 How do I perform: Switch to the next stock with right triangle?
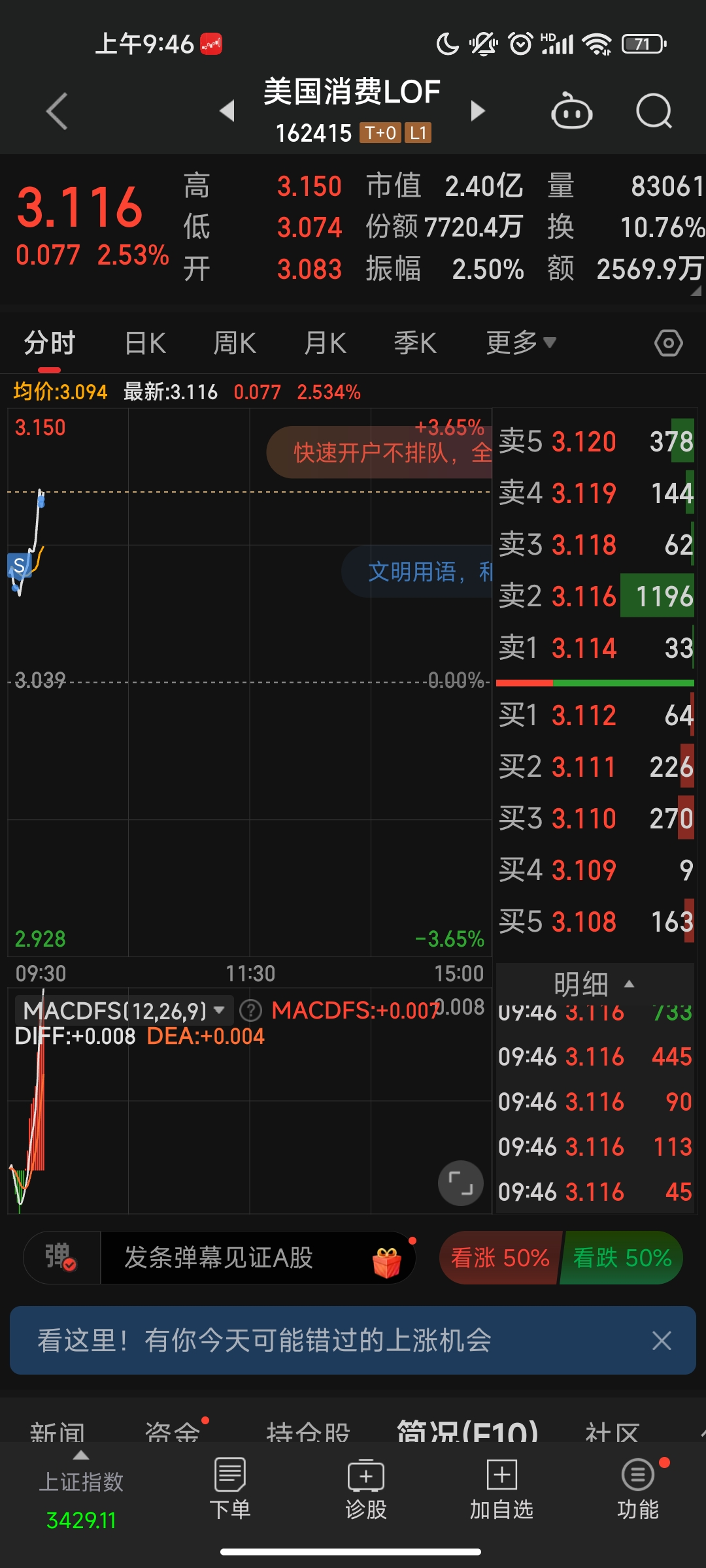pyautogui.click(x=478, y=111)
